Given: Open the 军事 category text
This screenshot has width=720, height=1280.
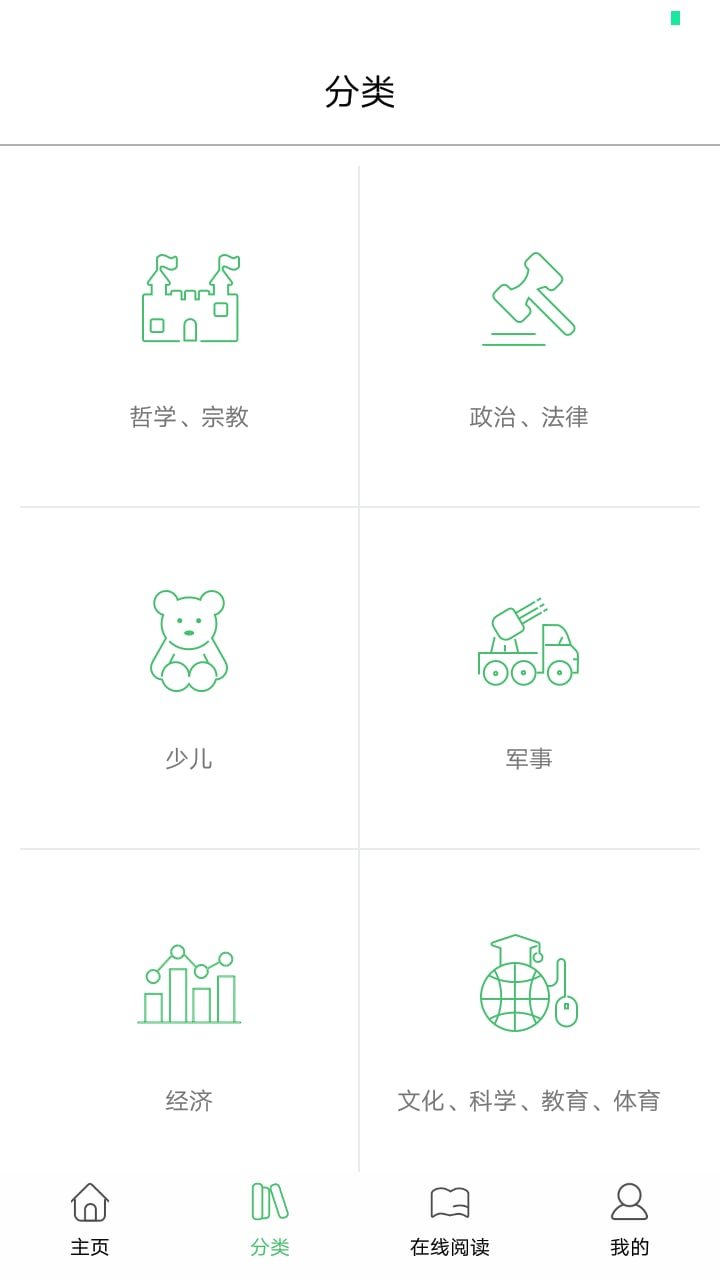Looking at the screenshot, I should (530, 758).
